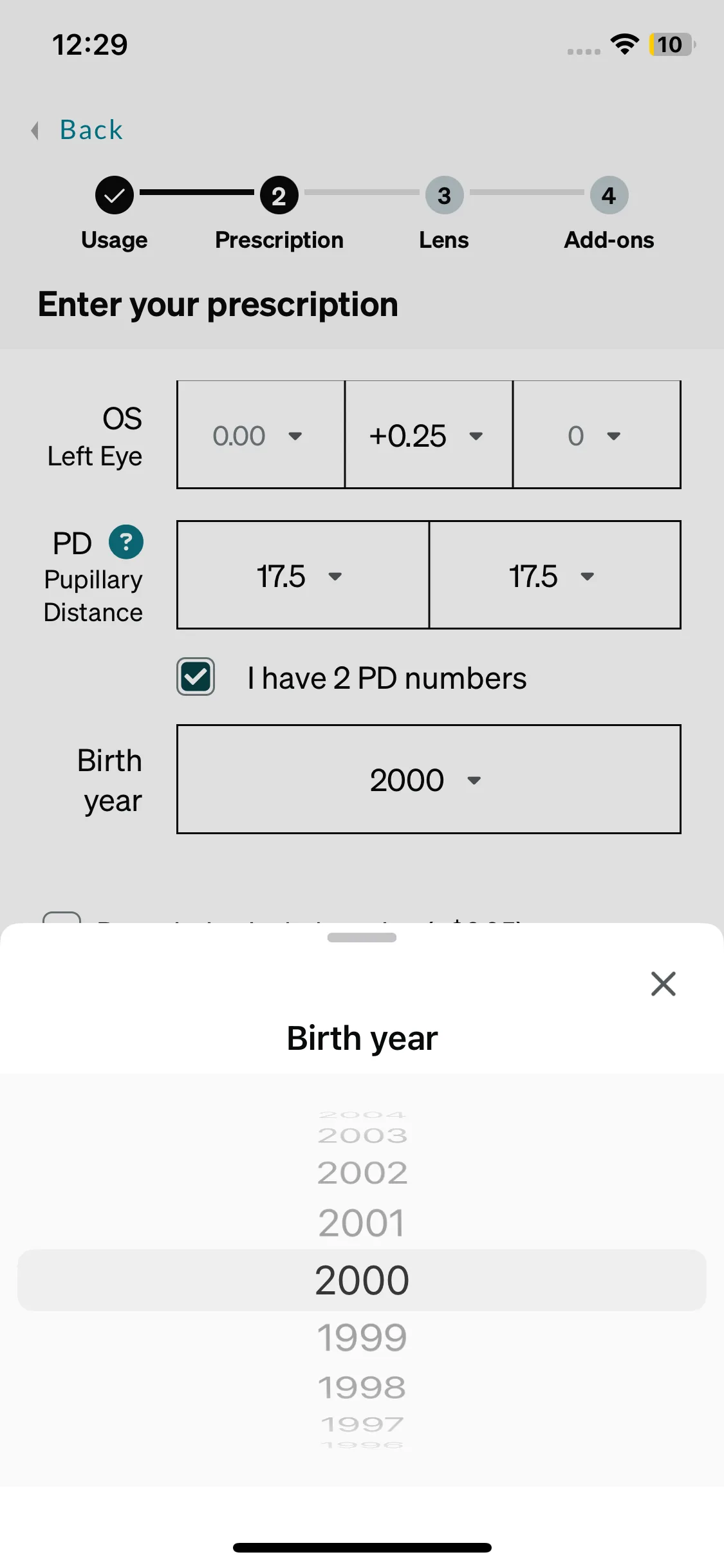This screenshot has height=1568, width=724.
Task: Close the Birth year picker sheet
Action: [x=663, y=984]
